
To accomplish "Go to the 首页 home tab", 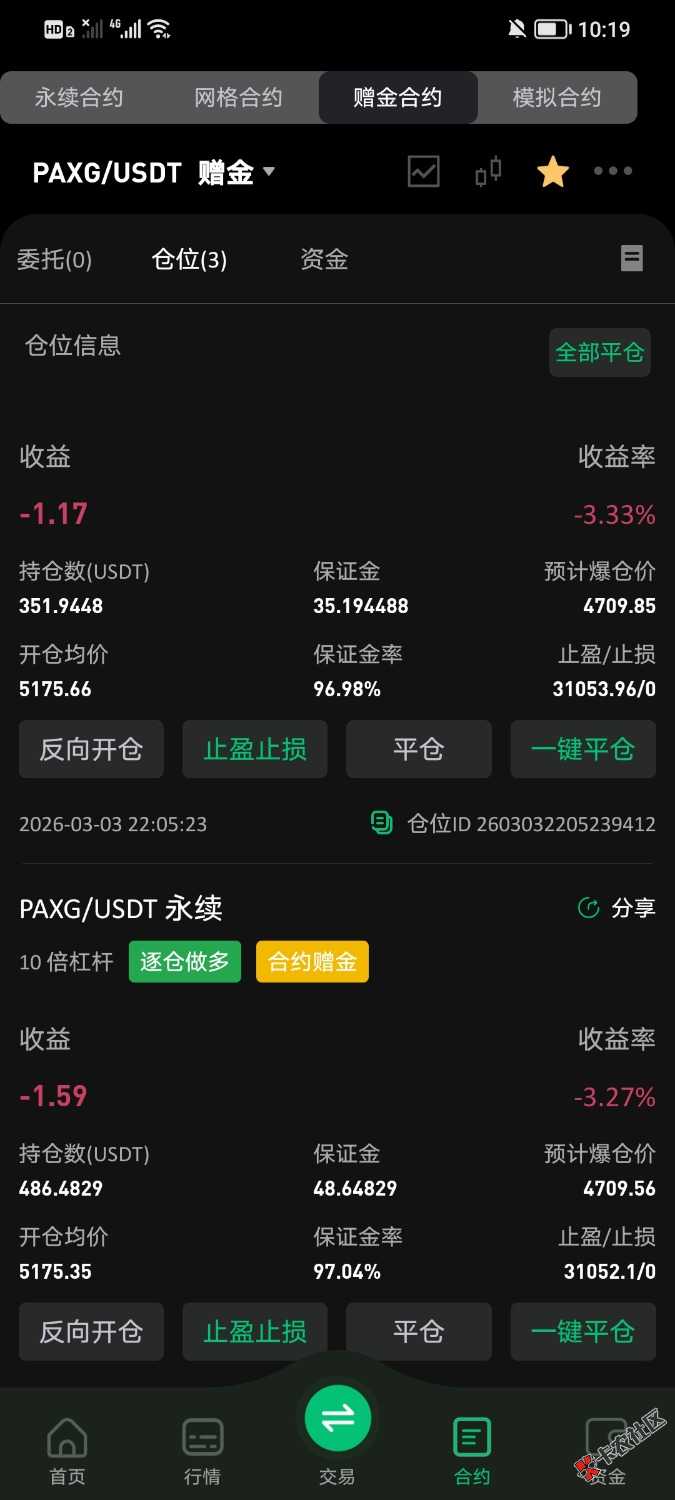I will pos(67,1450).
